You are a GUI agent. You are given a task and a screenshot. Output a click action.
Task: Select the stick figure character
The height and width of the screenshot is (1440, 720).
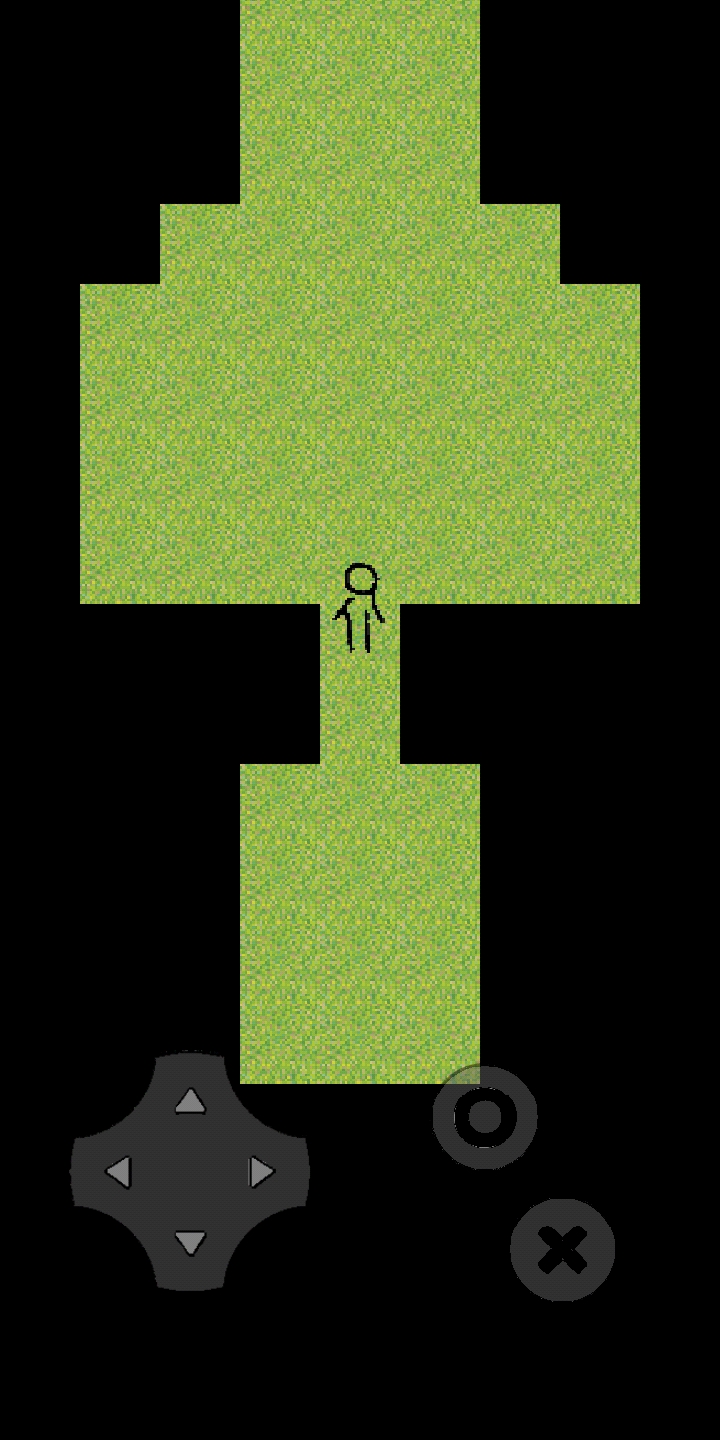click(362, 605)
